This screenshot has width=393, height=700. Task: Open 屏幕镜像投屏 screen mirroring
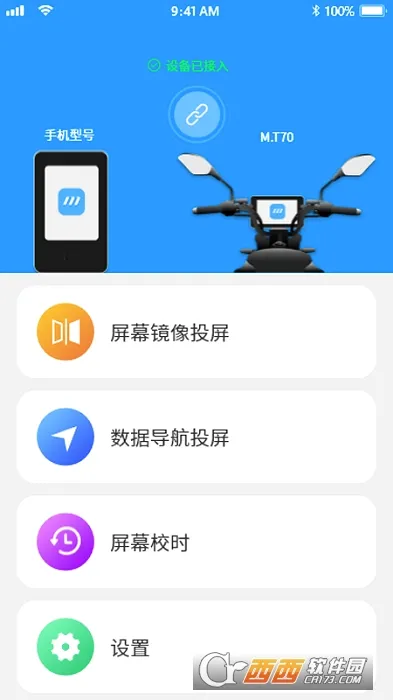[196, 332]
